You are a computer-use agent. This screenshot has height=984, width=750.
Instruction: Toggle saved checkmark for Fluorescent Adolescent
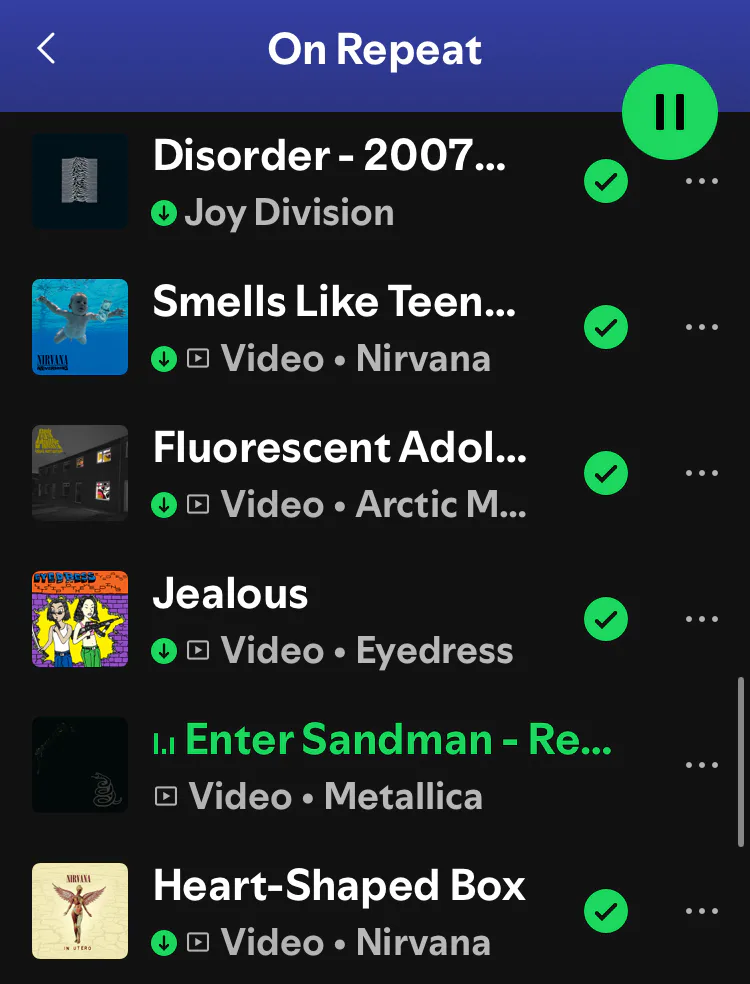[x=605, y=473]
